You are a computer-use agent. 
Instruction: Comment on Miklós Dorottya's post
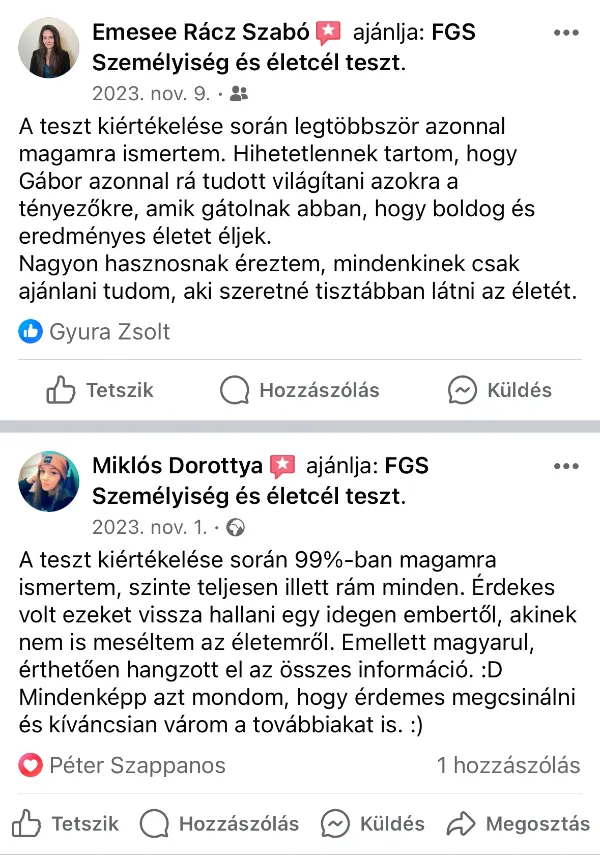[x=220, y=824]
